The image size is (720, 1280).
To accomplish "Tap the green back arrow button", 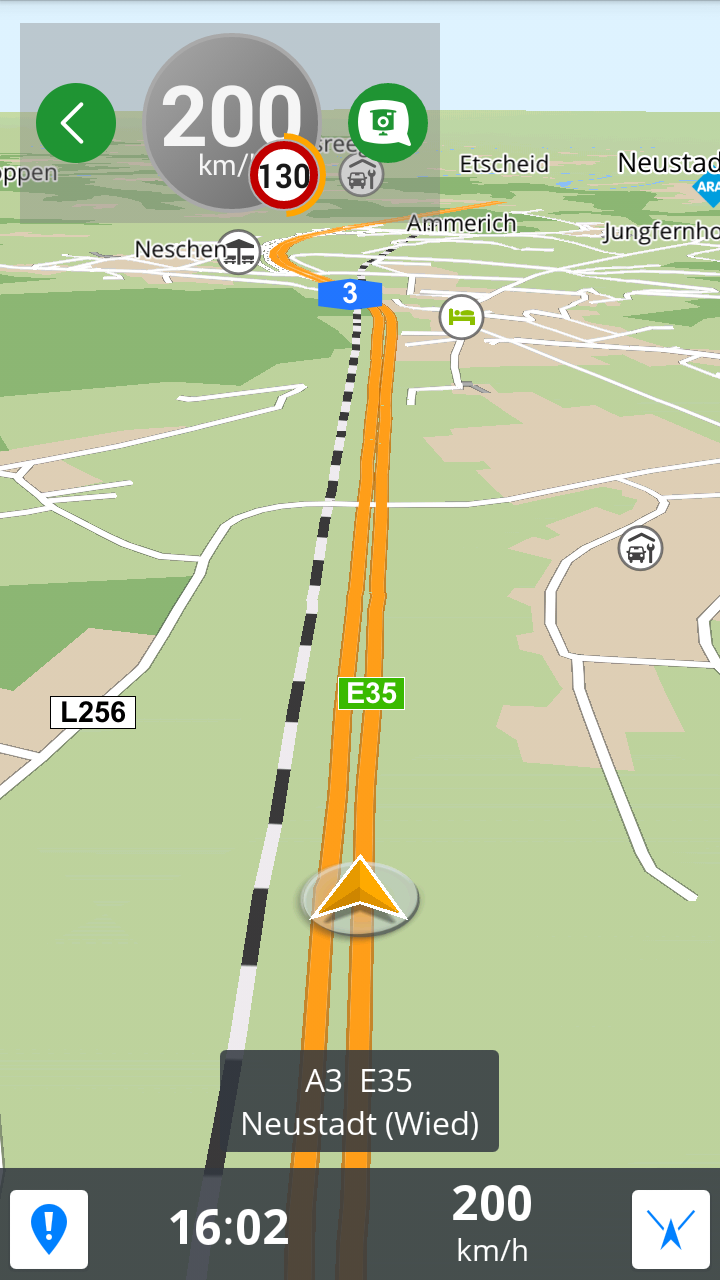I will pyautogui.click(x=76, y=123).
